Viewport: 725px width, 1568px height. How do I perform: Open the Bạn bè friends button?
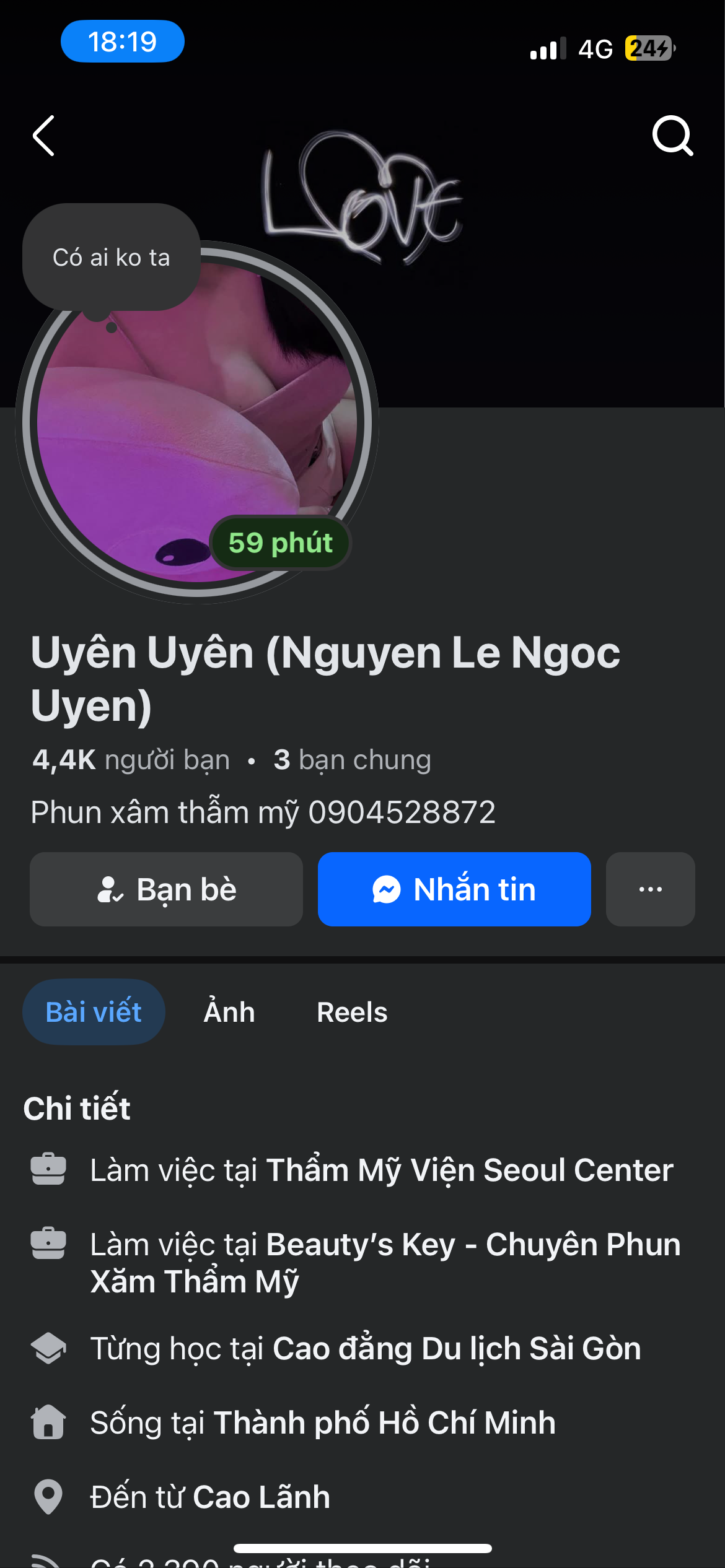(x=166, y=889)
